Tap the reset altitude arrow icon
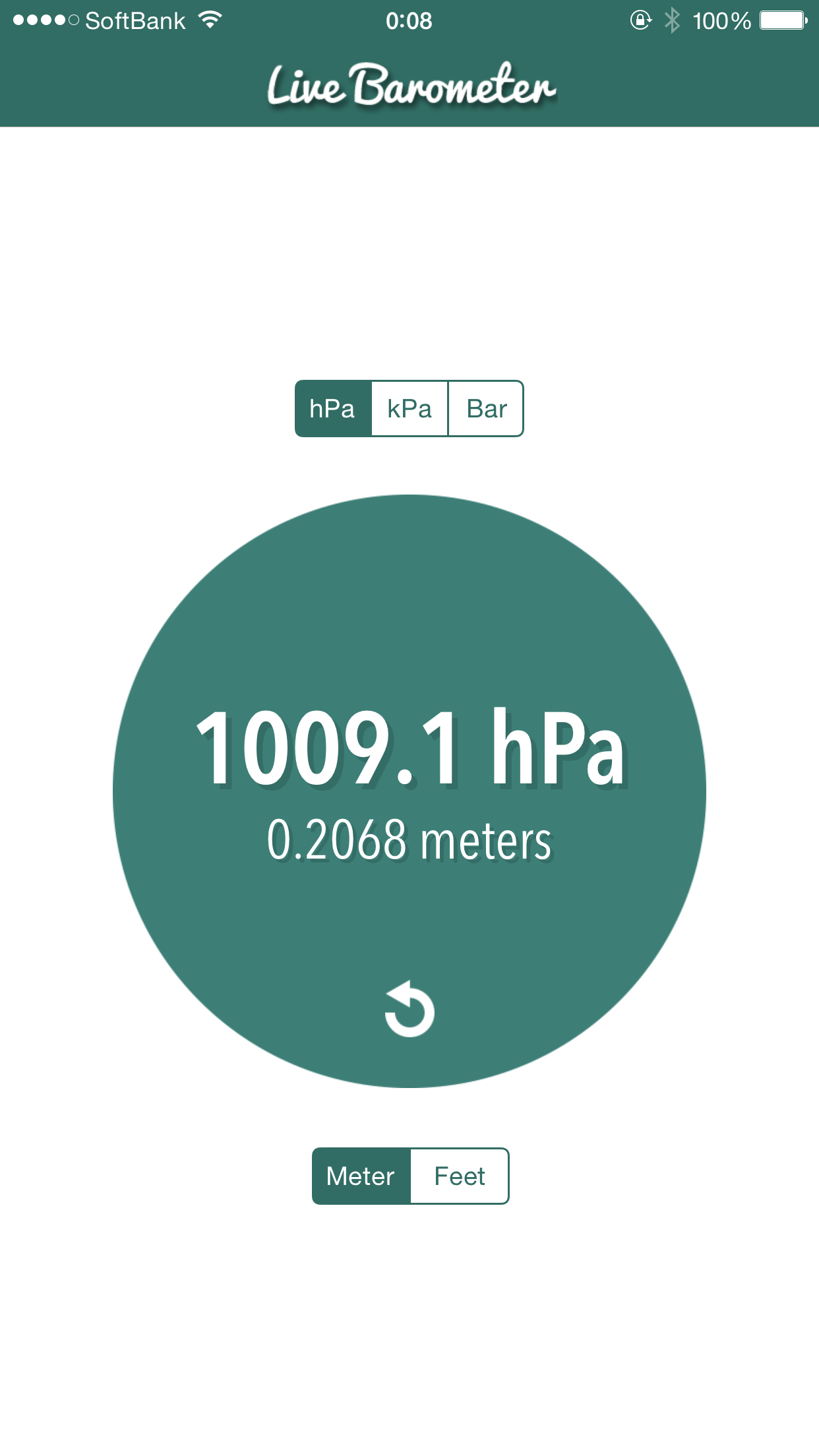Image resolution: width=819 pixels, height=1456 pixels. (409, 1010)
